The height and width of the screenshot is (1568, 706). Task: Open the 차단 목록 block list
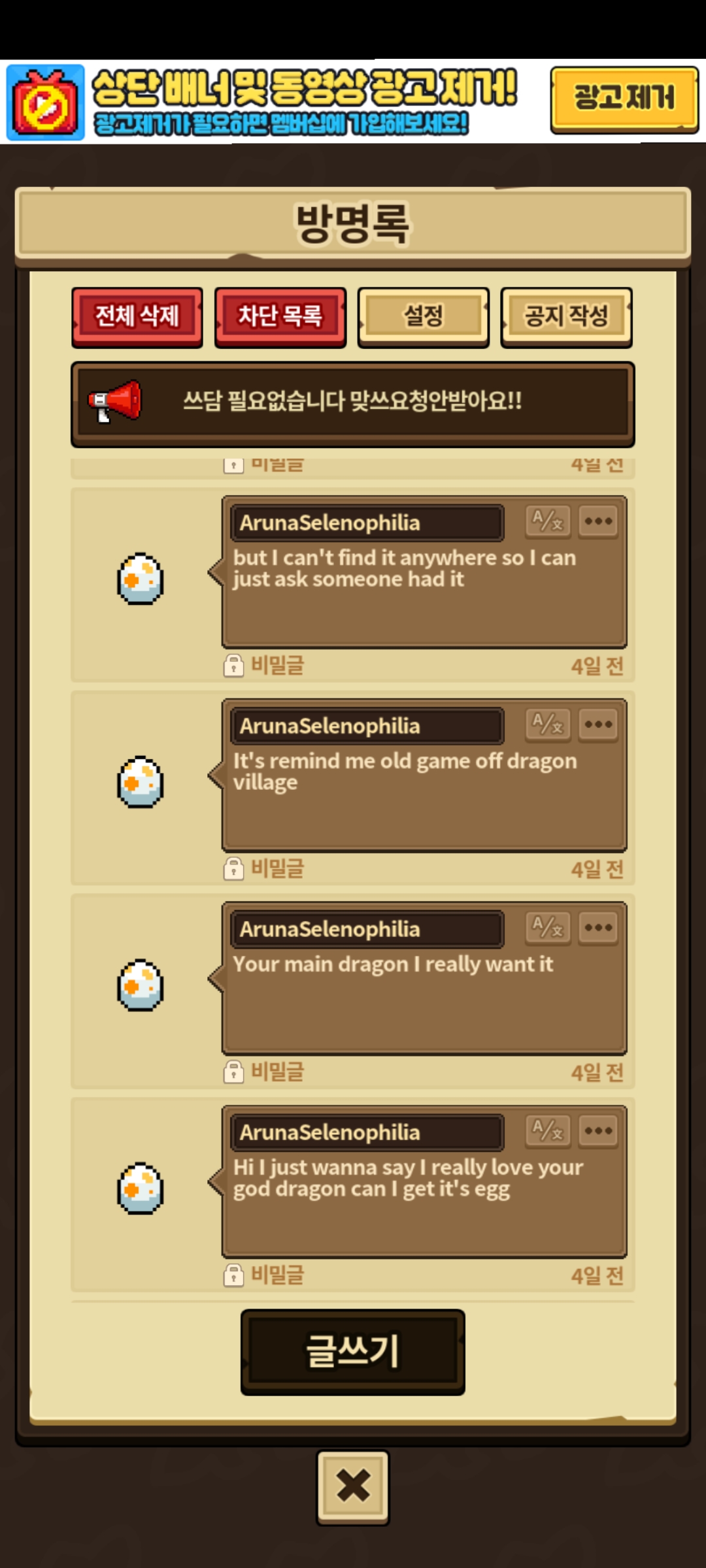[x=280, y=317]
